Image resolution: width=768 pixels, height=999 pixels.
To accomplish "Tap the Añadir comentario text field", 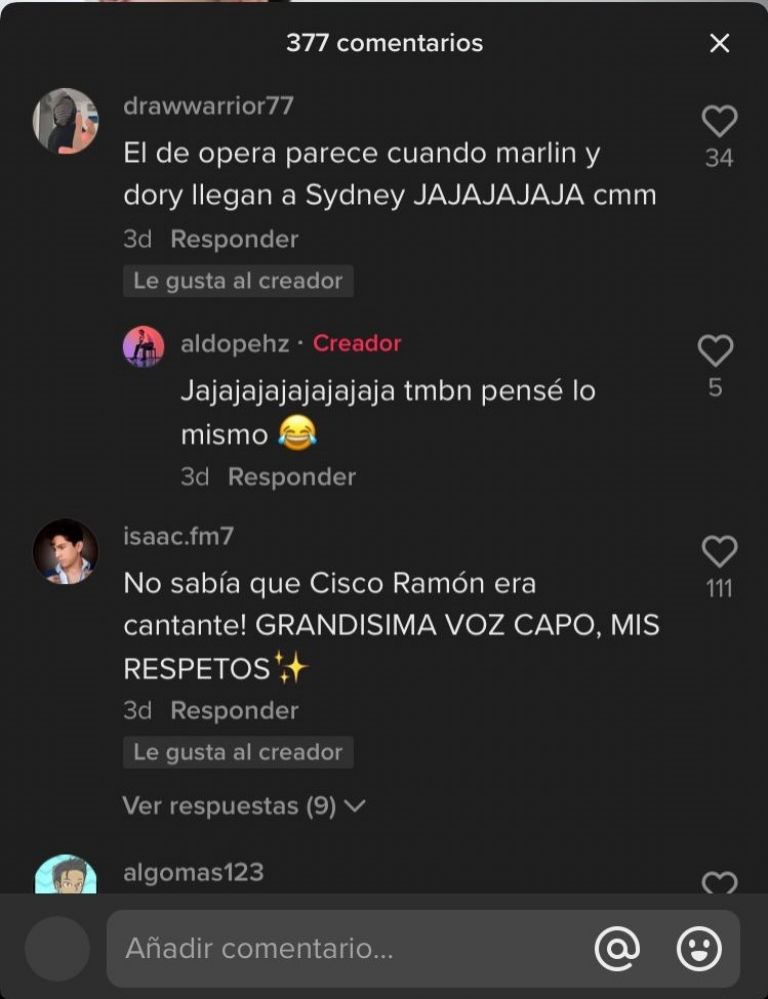I will click(340, 948).
